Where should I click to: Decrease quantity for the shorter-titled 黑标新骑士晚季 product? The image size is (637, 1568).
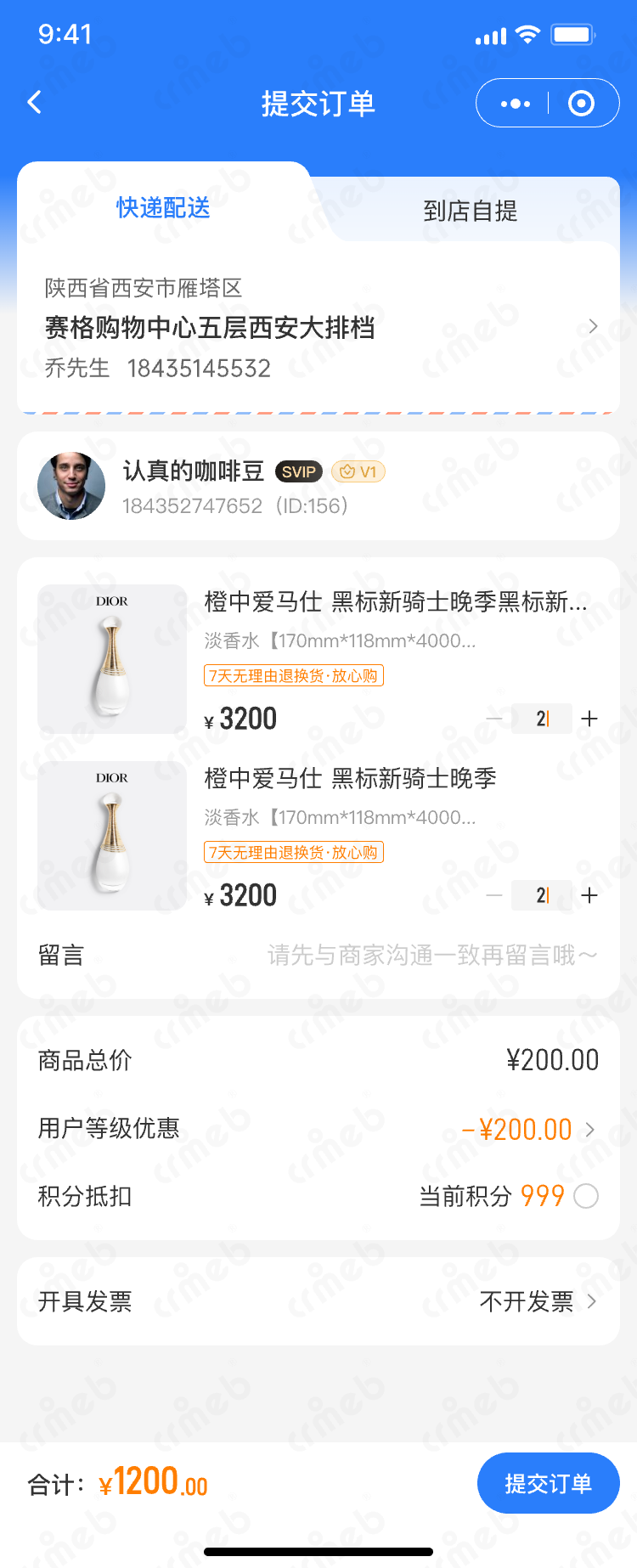coord(494,895)
